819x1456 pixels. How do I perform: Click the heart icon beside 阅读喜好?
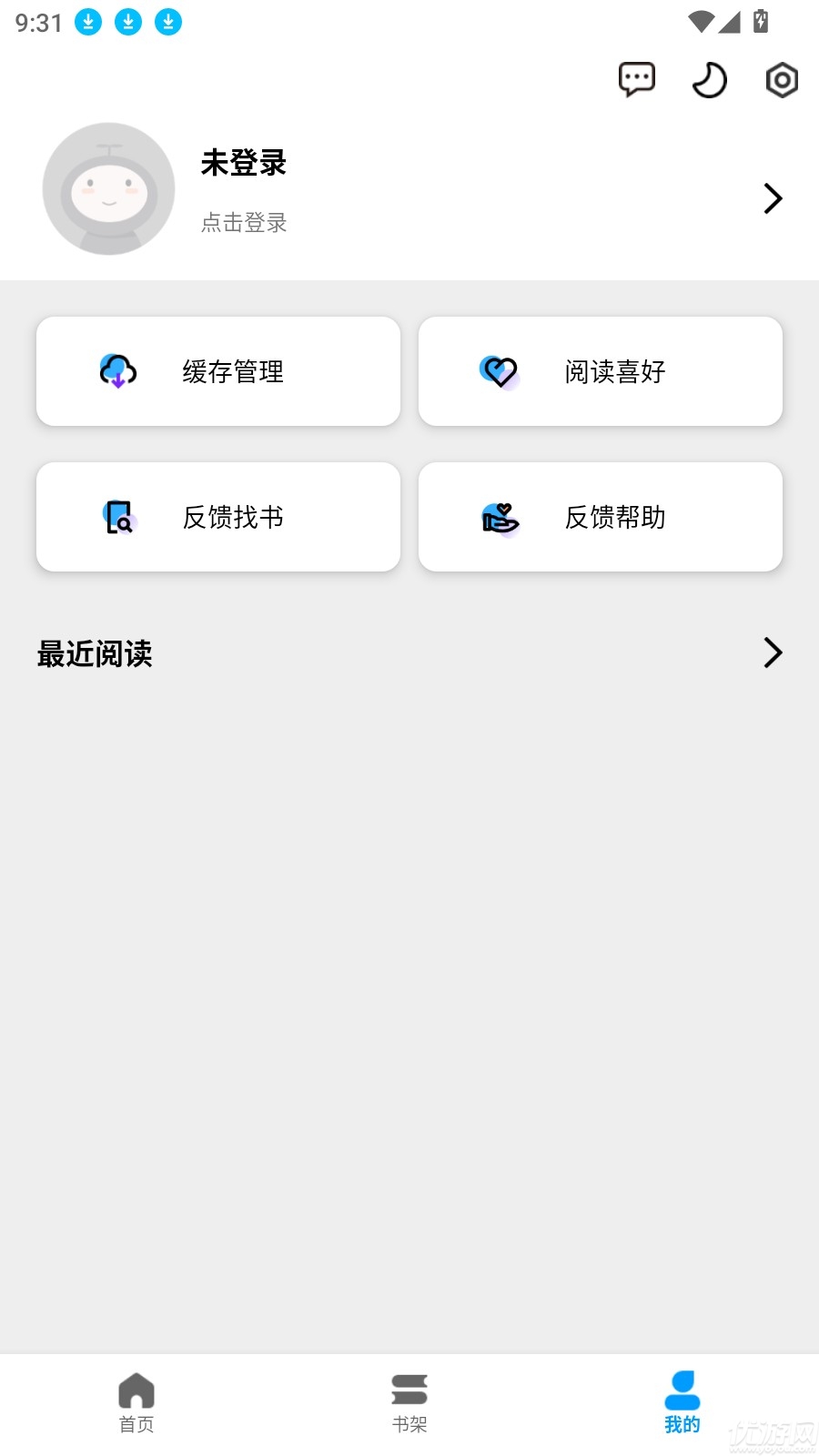tap(499, 370)
